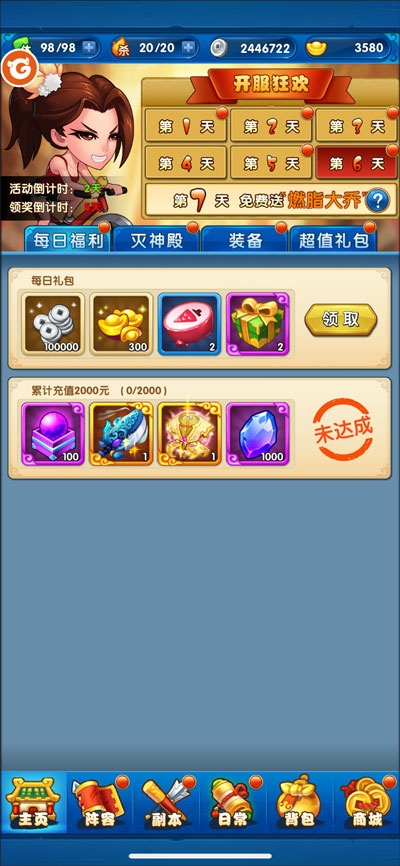The width and height of the screenshot is (400, 866).
Task: Tap the plus next to 20/20
Action: point(188,47)
